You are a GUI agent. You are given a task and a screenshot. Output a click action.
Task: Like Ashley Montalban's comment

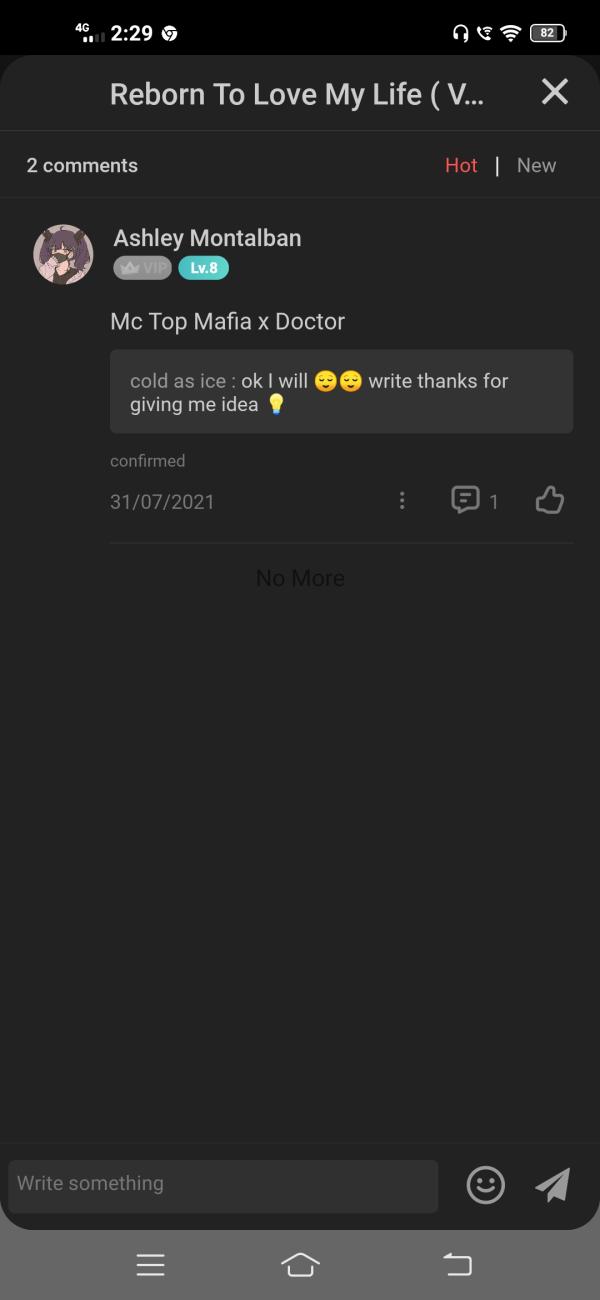[x=549, y=500]
